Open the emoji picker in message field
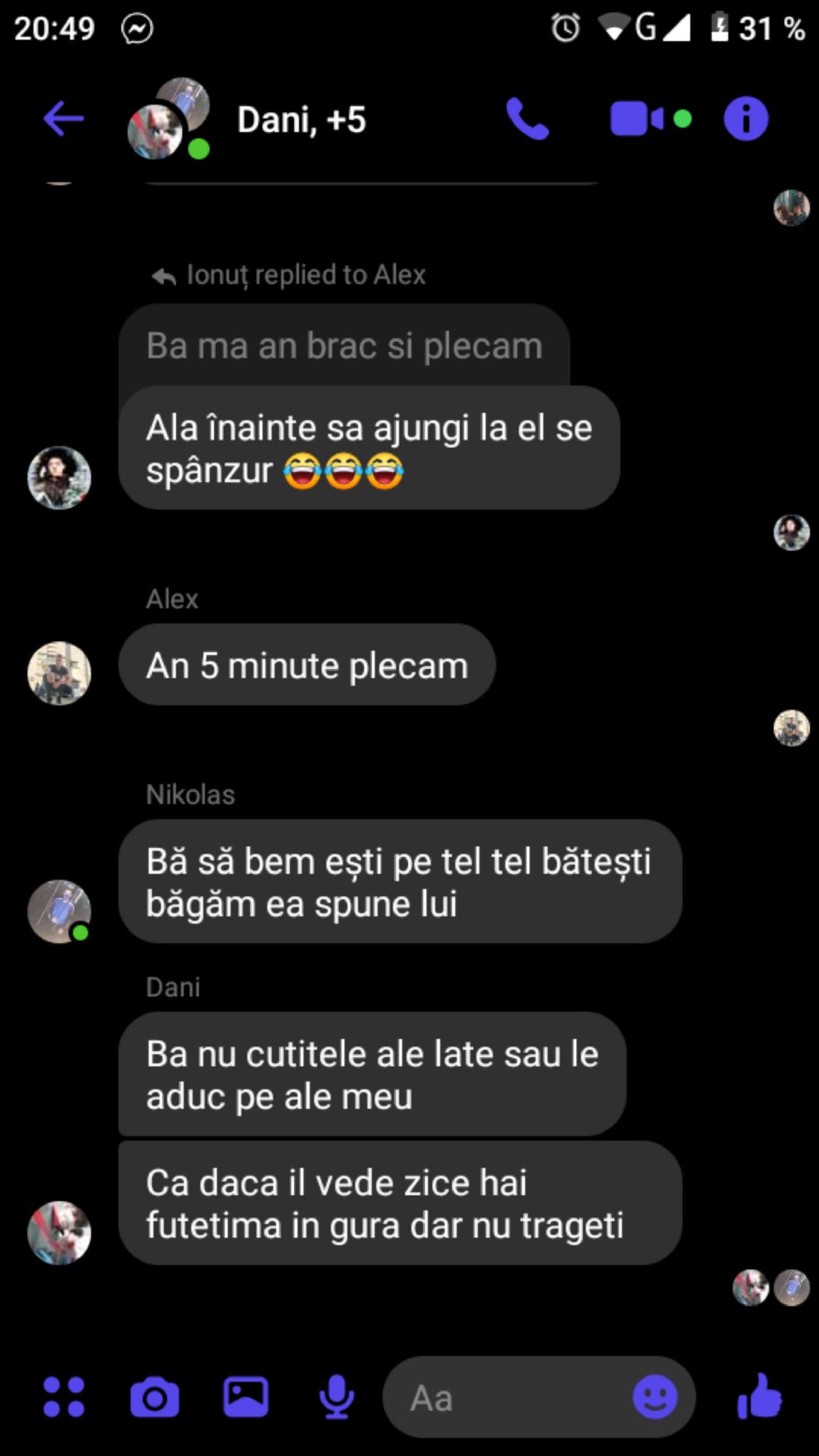The height and width of the screenshot is (1456, 819). pyautogui.click(x=656, y=1397)
